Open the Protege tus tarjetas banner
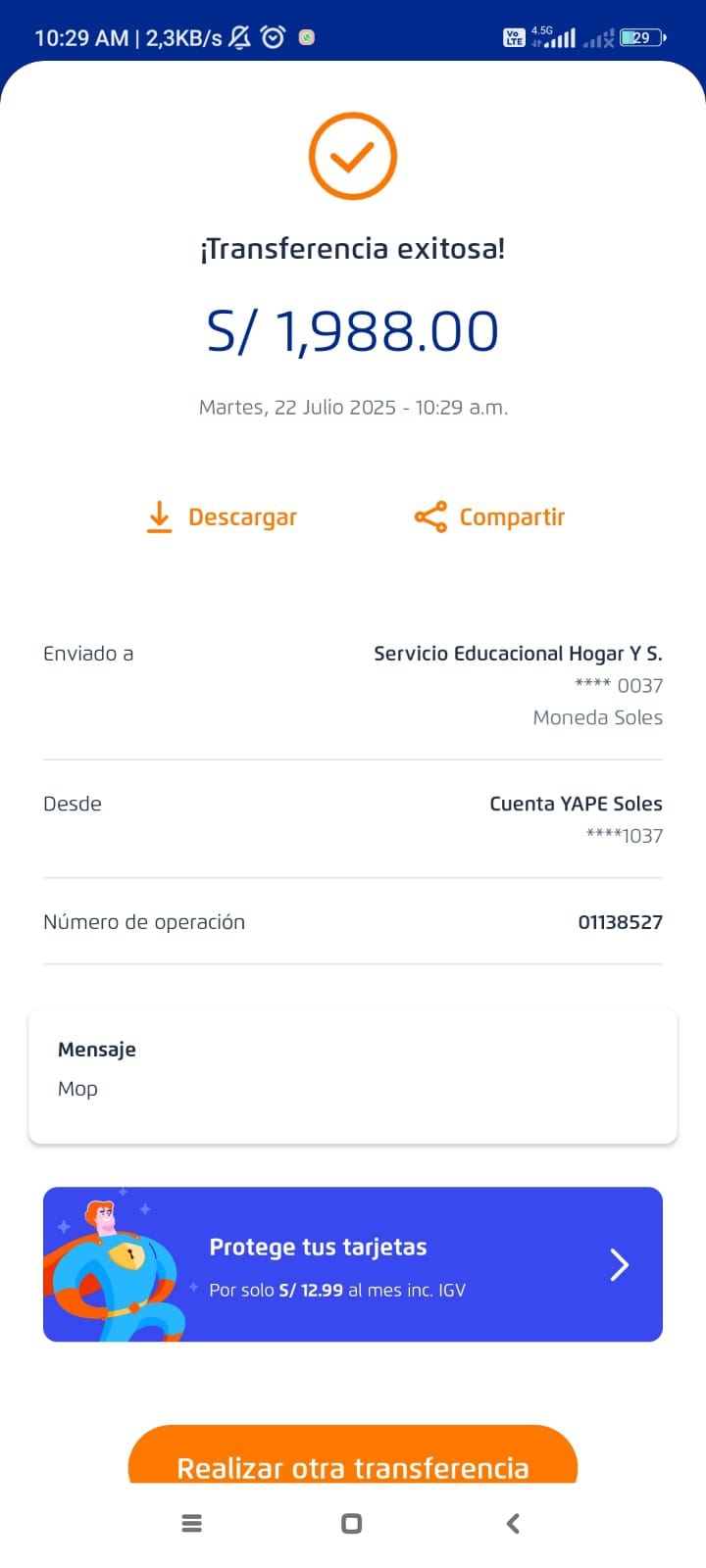The image size is (706, 1568). (353, 1264)
